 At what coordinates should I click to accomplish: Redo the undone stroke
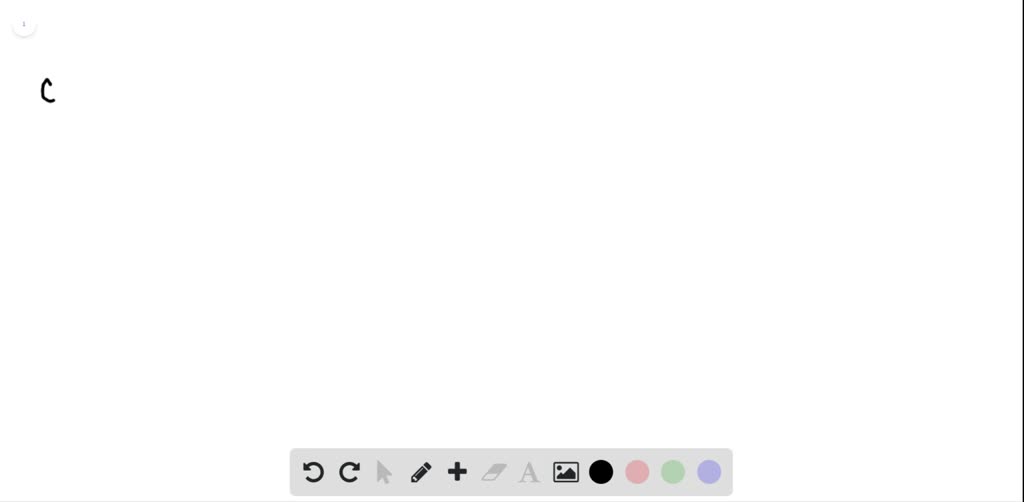349,472
